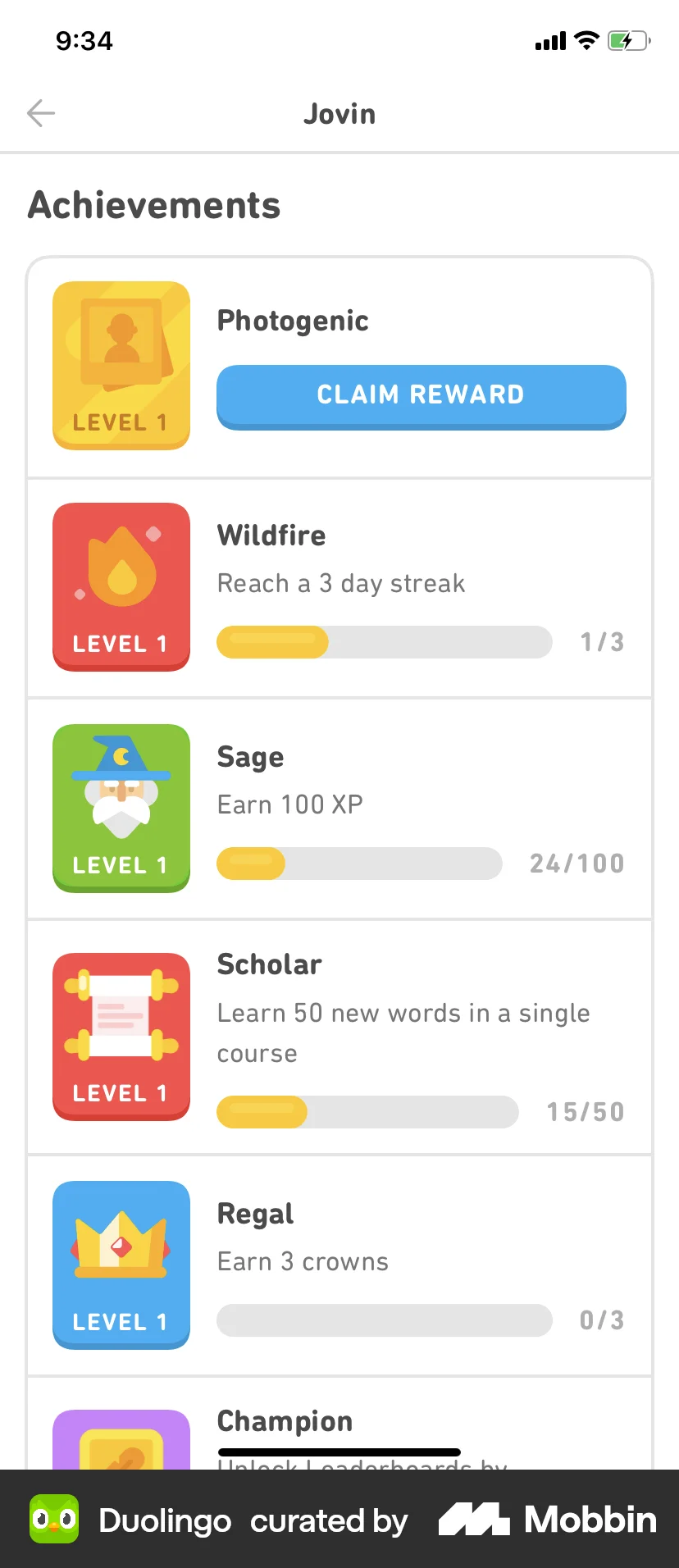Tap the battery charging indicator
The width and height of the screenshot is (679, 1568).
click(x=627, y=41)
